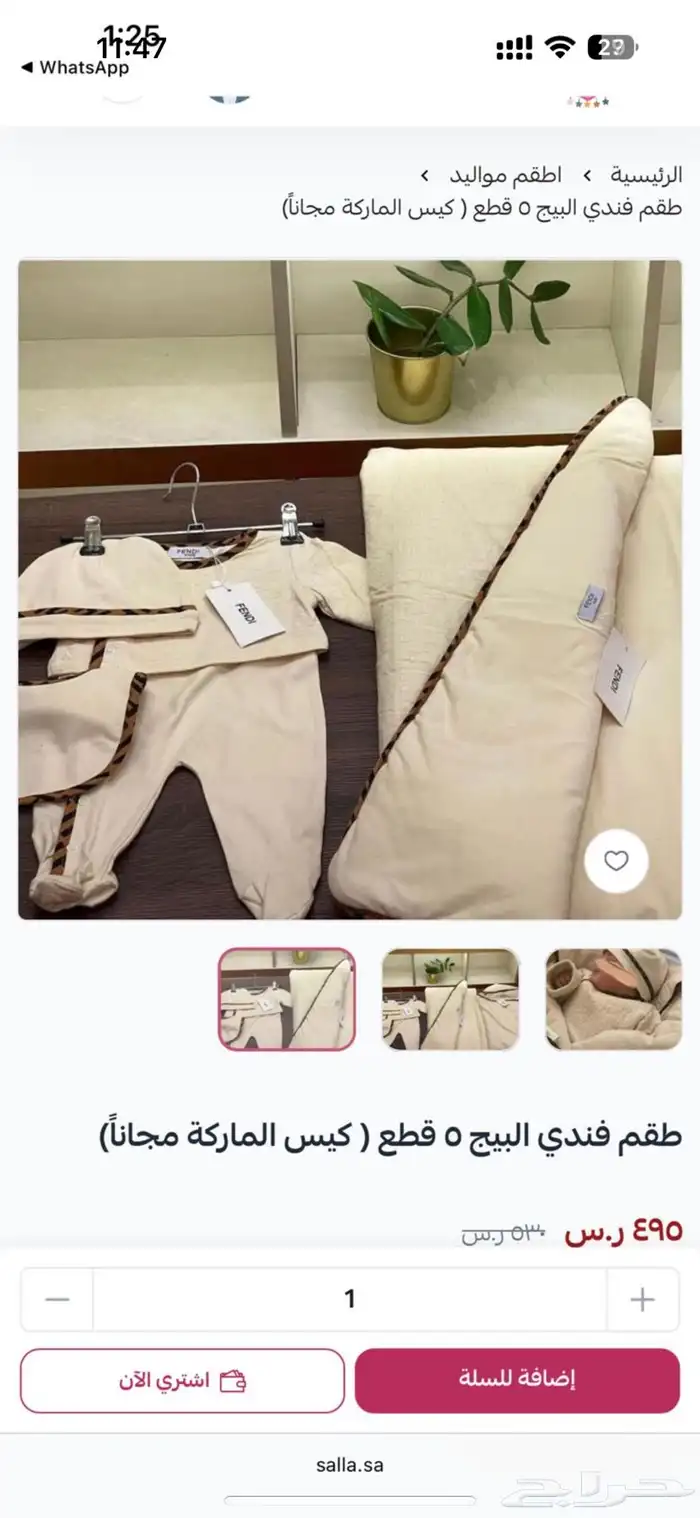700x1518 pixels.
Task: Select the middle product thumbnail
Action: (x=450, y=998)
